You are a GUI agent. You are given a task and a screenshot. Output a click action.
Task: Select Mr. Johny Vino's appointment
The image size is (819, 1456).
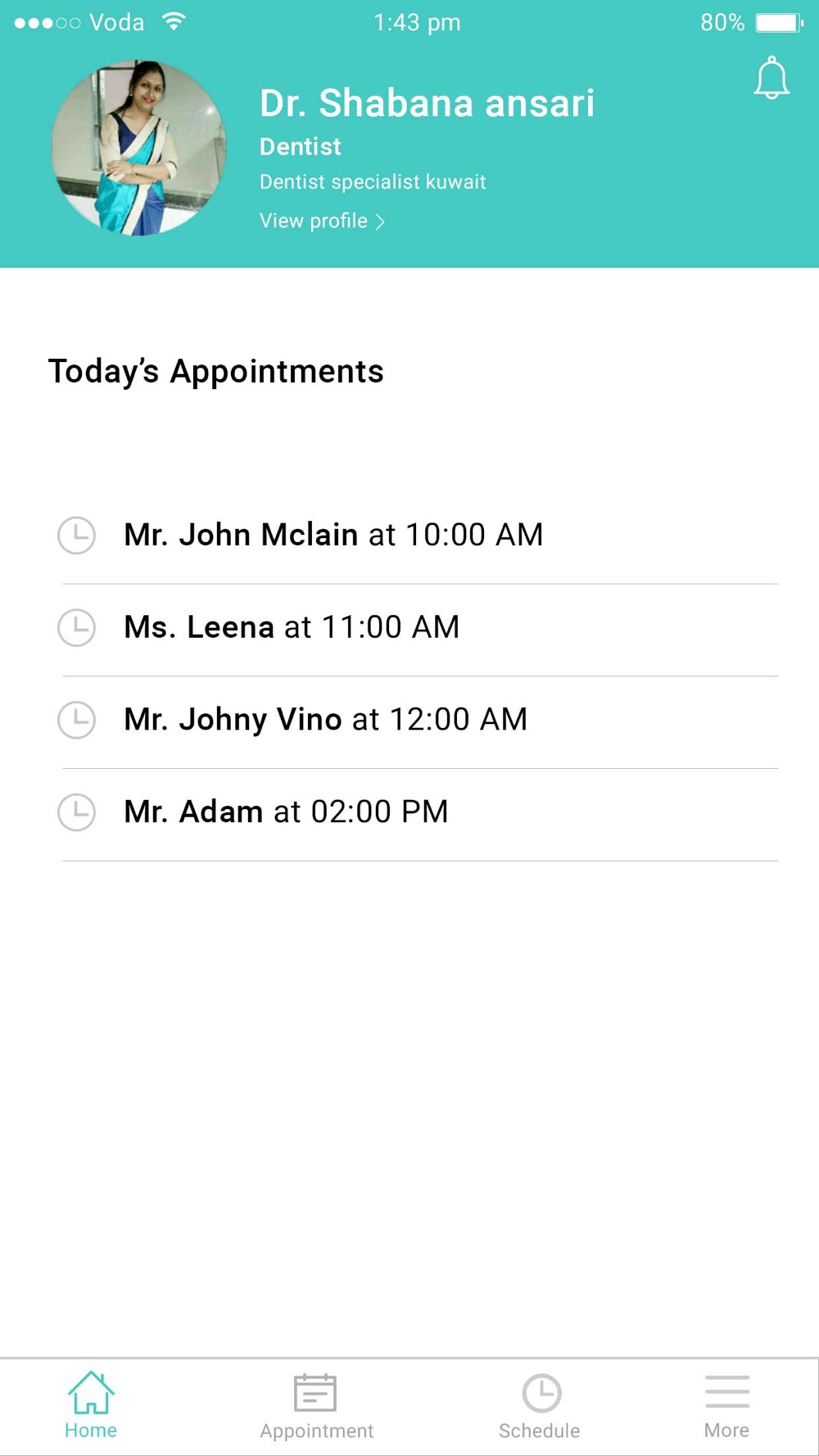(x=419, y=721)
